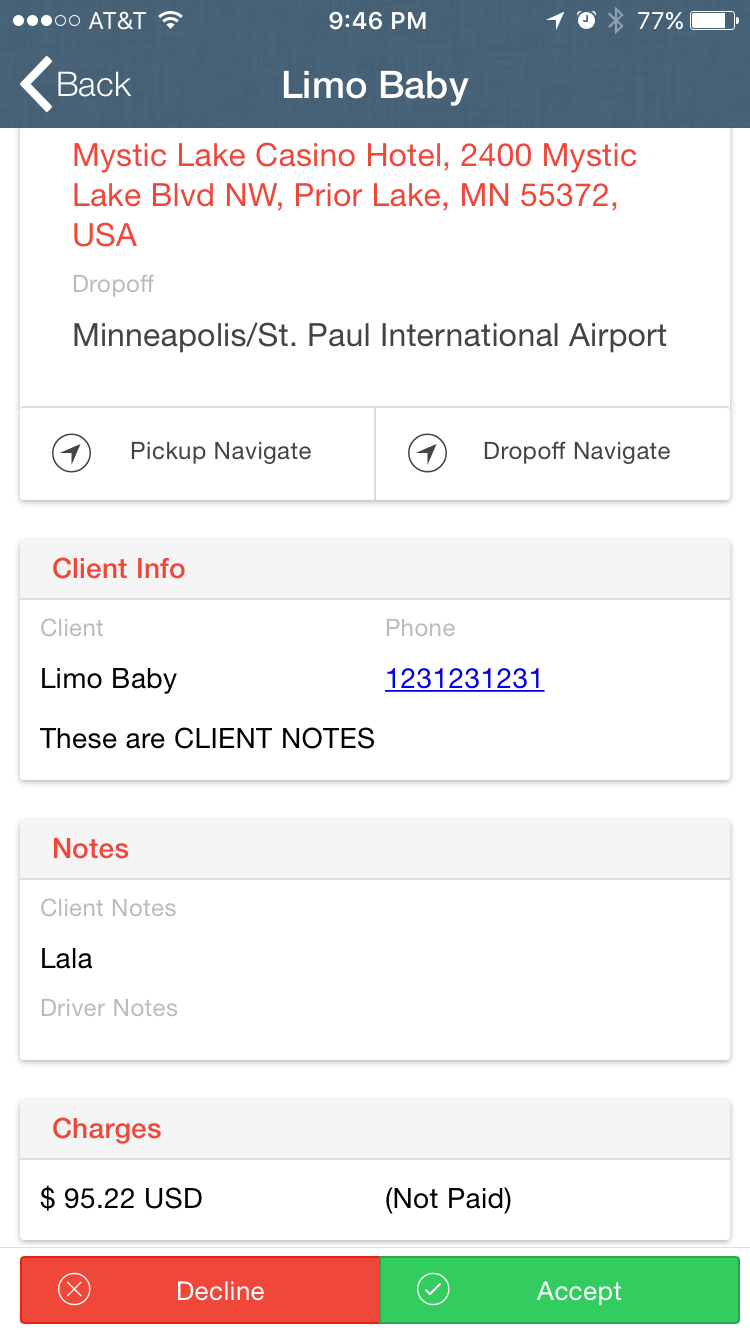Start Pickup Navigate directions

pyautogui.click(x=198, y=453)
